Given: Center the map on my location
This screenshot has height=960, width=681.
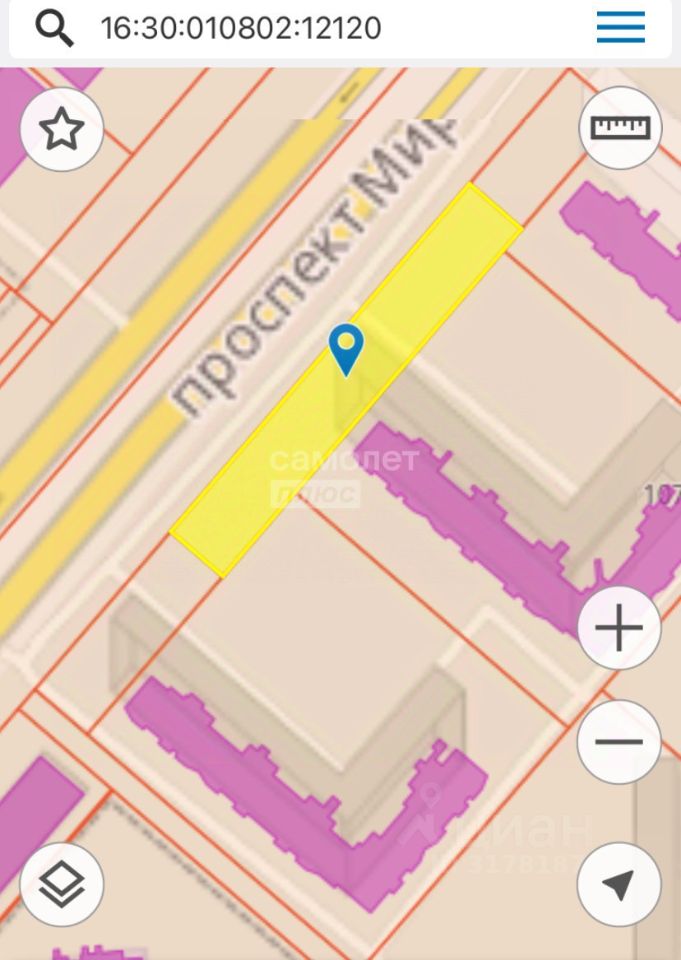Looking at the screenshot, I should pos(619,884).
